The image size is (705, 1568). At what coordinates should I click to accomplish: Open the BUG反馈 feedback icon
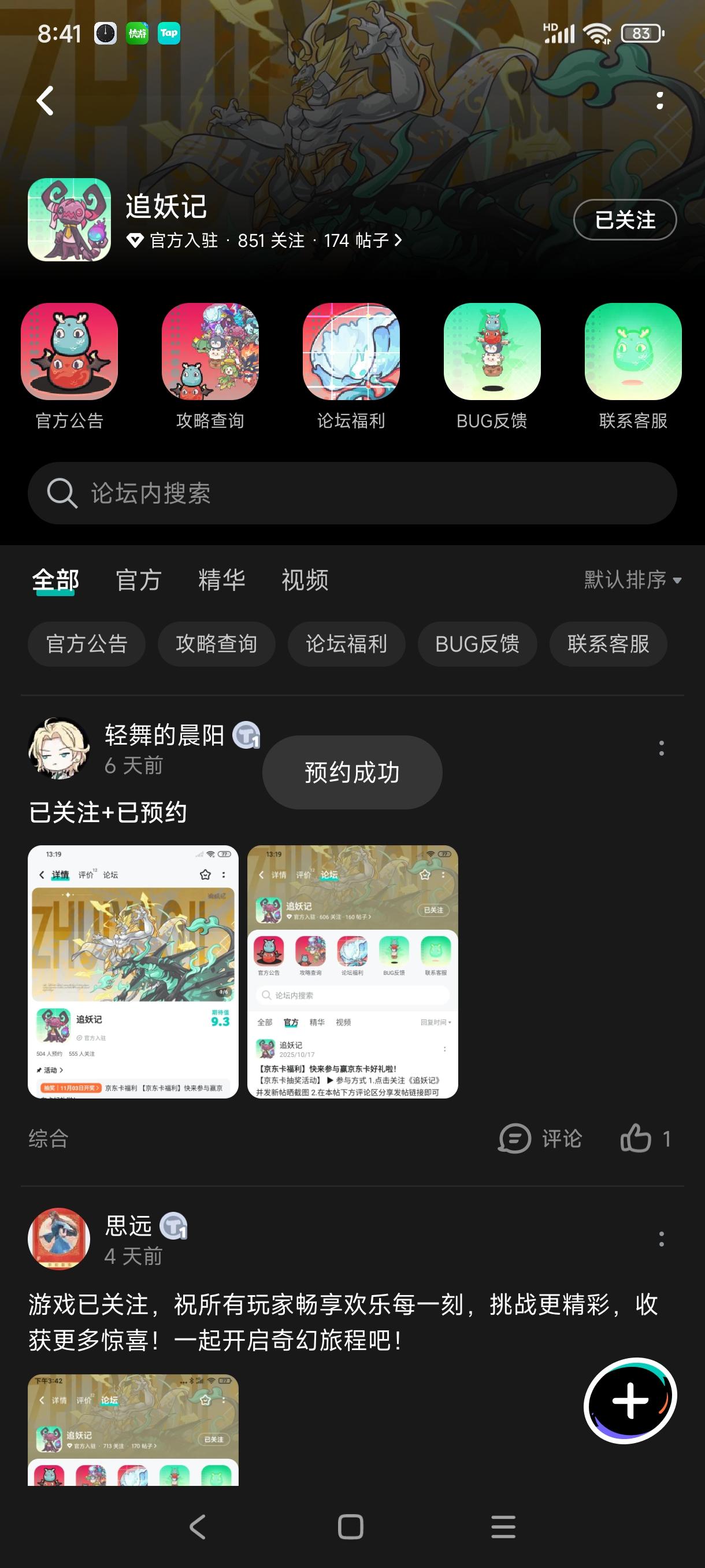[494, 353]
